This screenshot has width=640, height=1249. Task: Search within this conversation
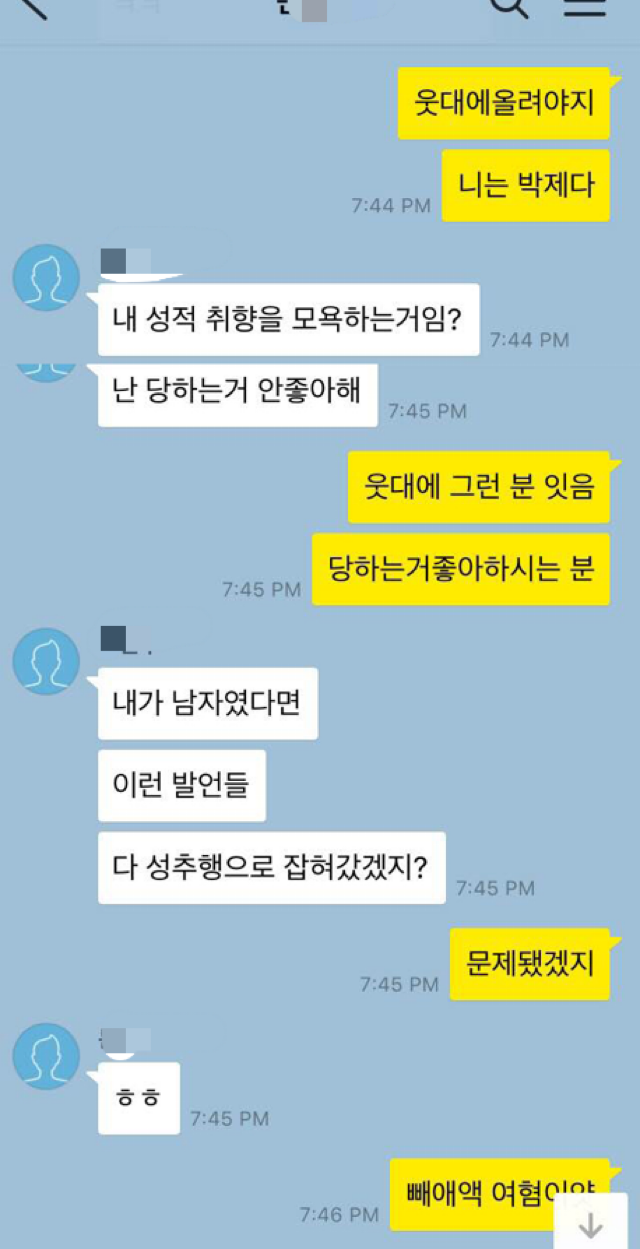point(509,8)
